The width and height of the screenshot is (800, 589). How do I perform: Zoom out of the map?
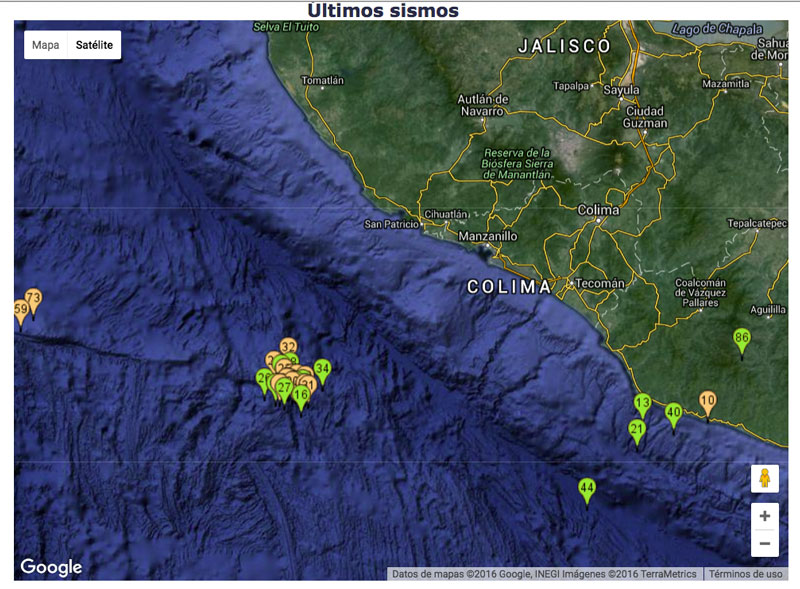(765, 544)
